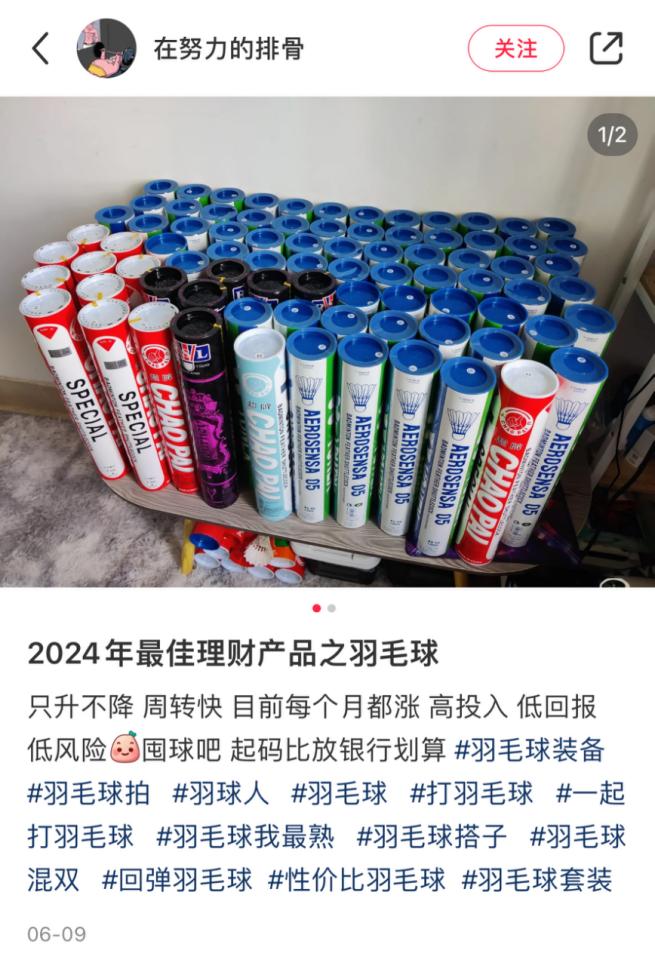Share this post
The width and height of the screenshot is (655, 967).
pyautogui.click(x=606, y=48)
